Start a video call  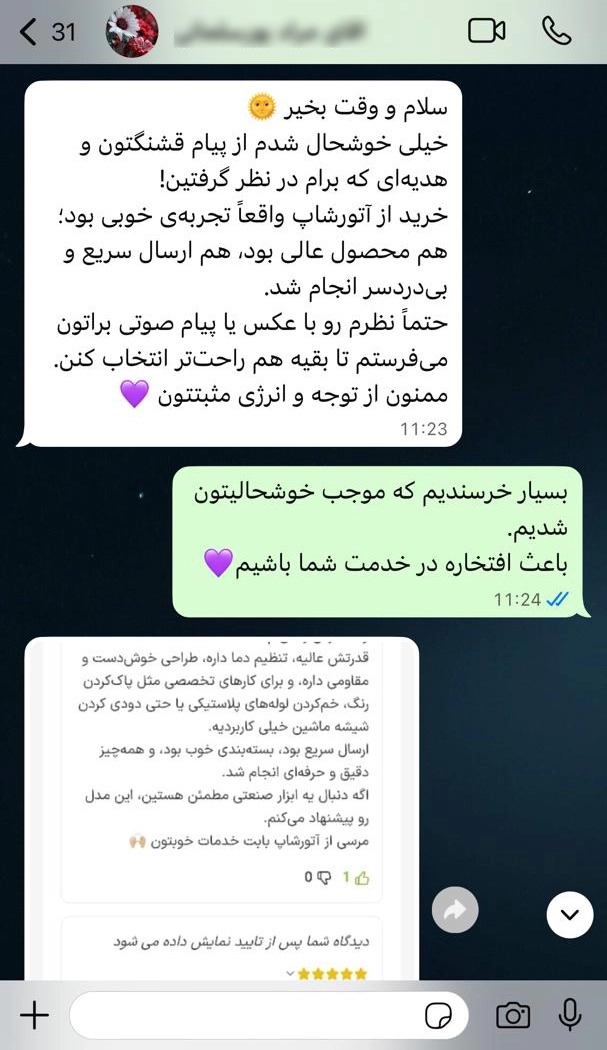click(x=487, y=32)
